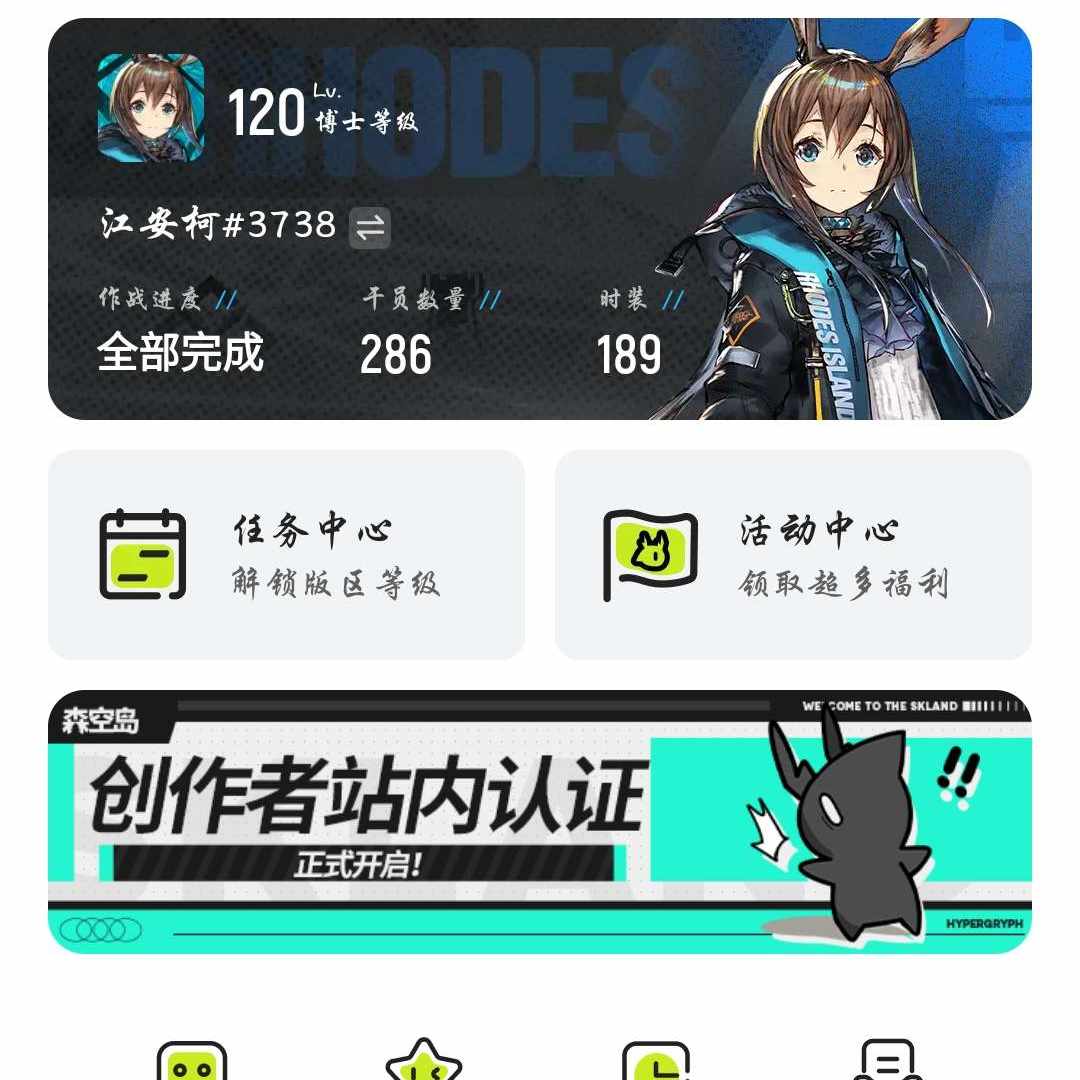Tap the player avatar picture
Viewport: 1080px width, 1080px height.
click(151, 107)
